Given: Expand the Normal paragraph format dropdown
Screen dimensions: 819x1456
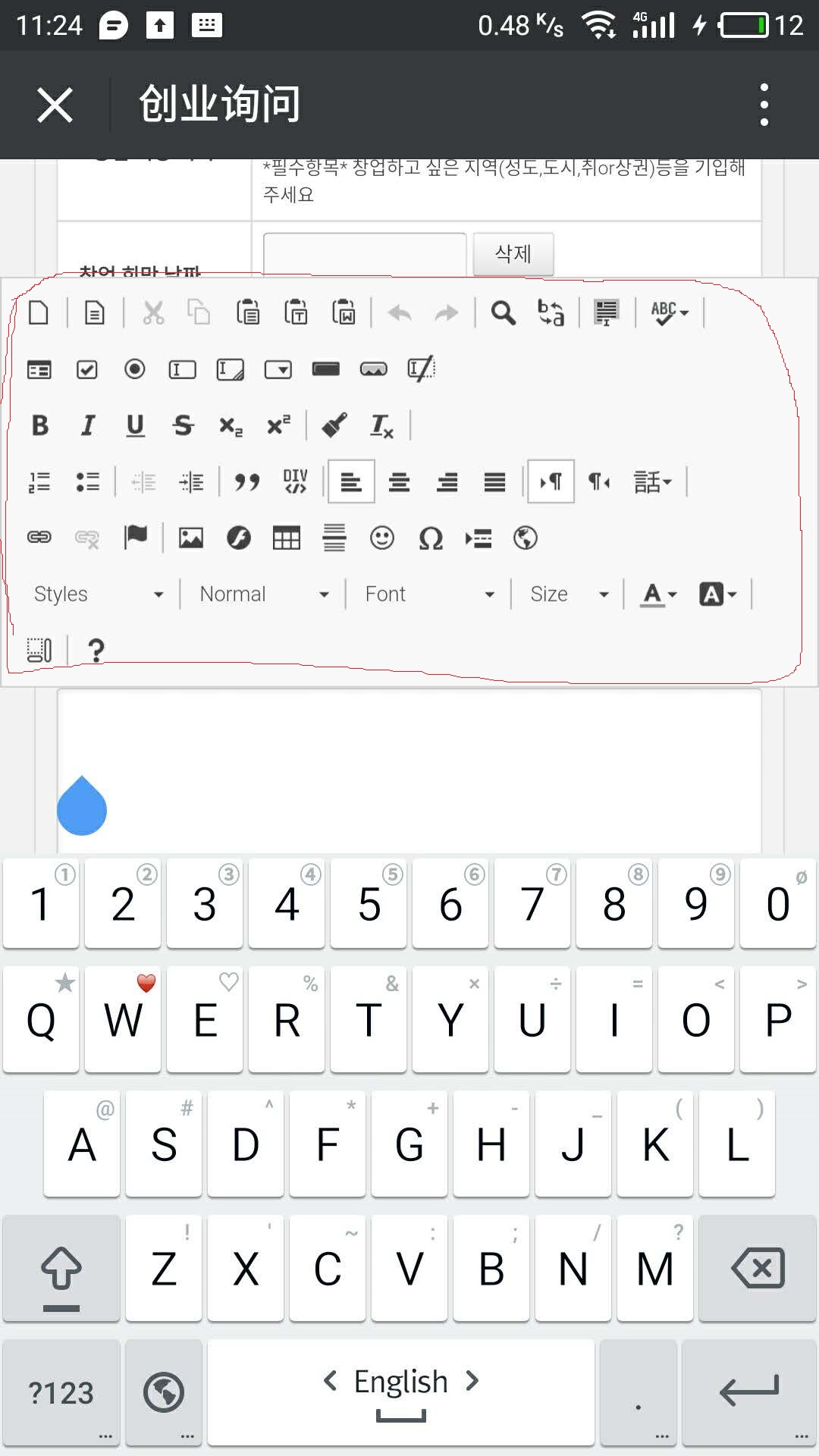Looking at the screenshot, I should (x=263, y=595).
